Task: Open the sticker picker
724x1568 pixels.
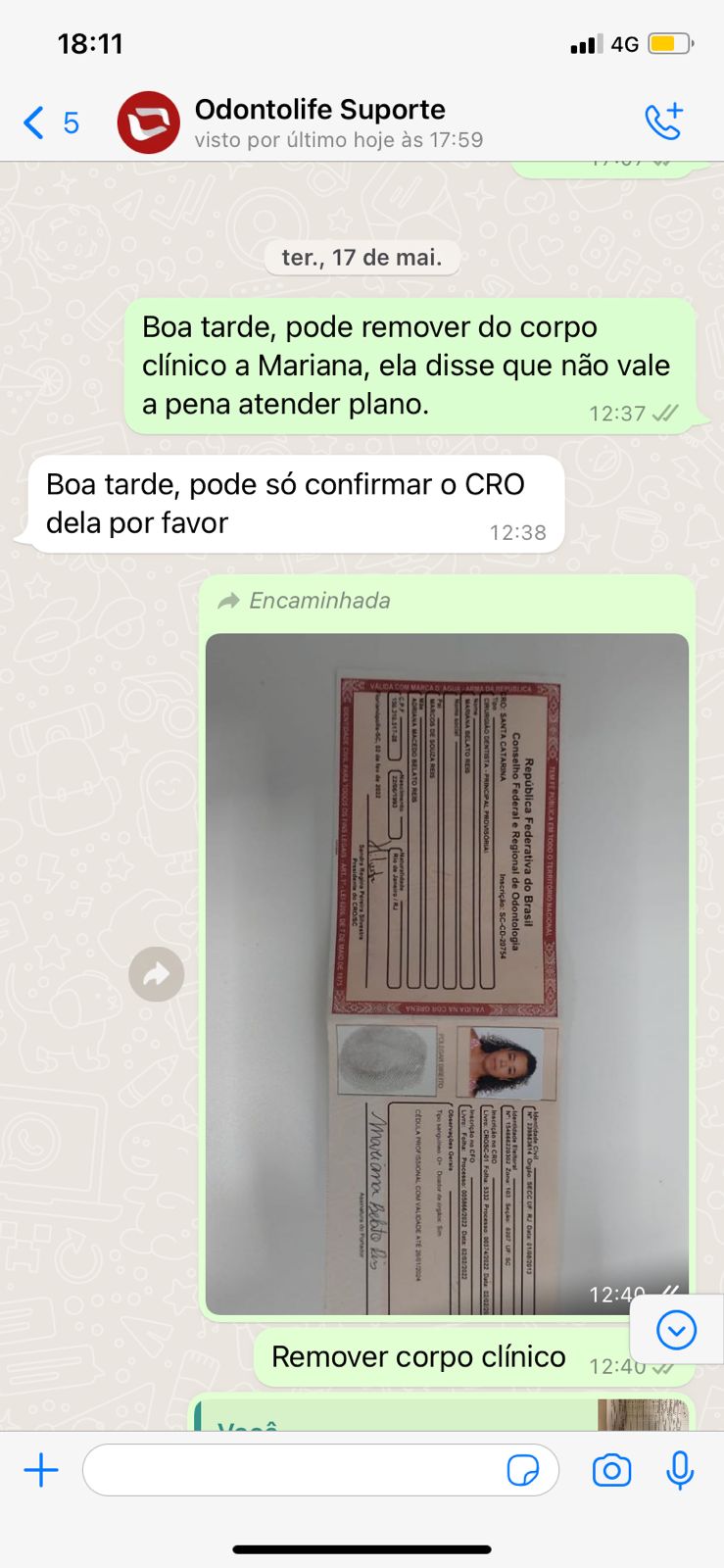Action: (523, 1470)
